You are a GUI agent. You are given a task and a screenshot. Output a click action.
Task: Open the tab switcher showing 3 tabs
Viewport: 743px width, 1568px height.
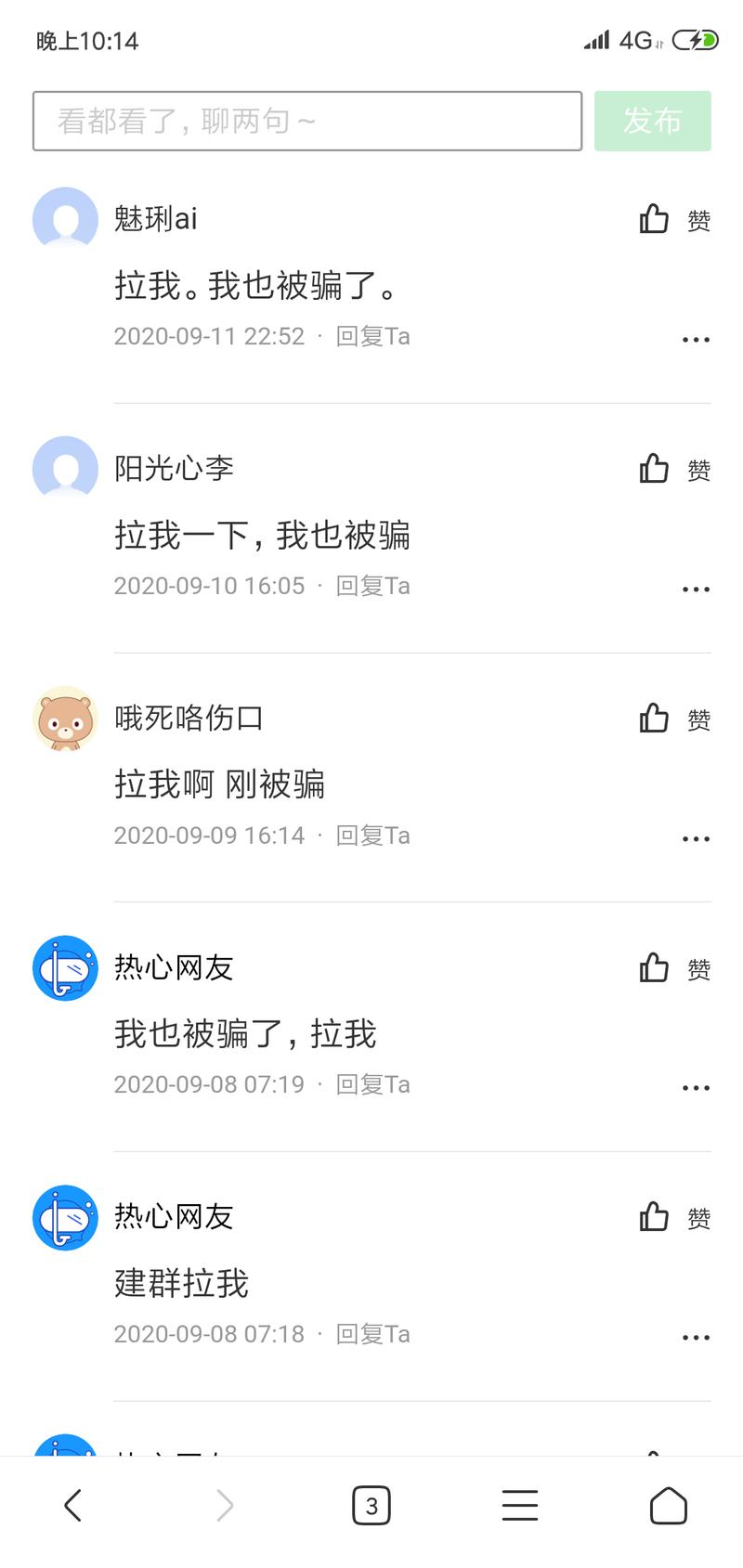point(371,1505)
